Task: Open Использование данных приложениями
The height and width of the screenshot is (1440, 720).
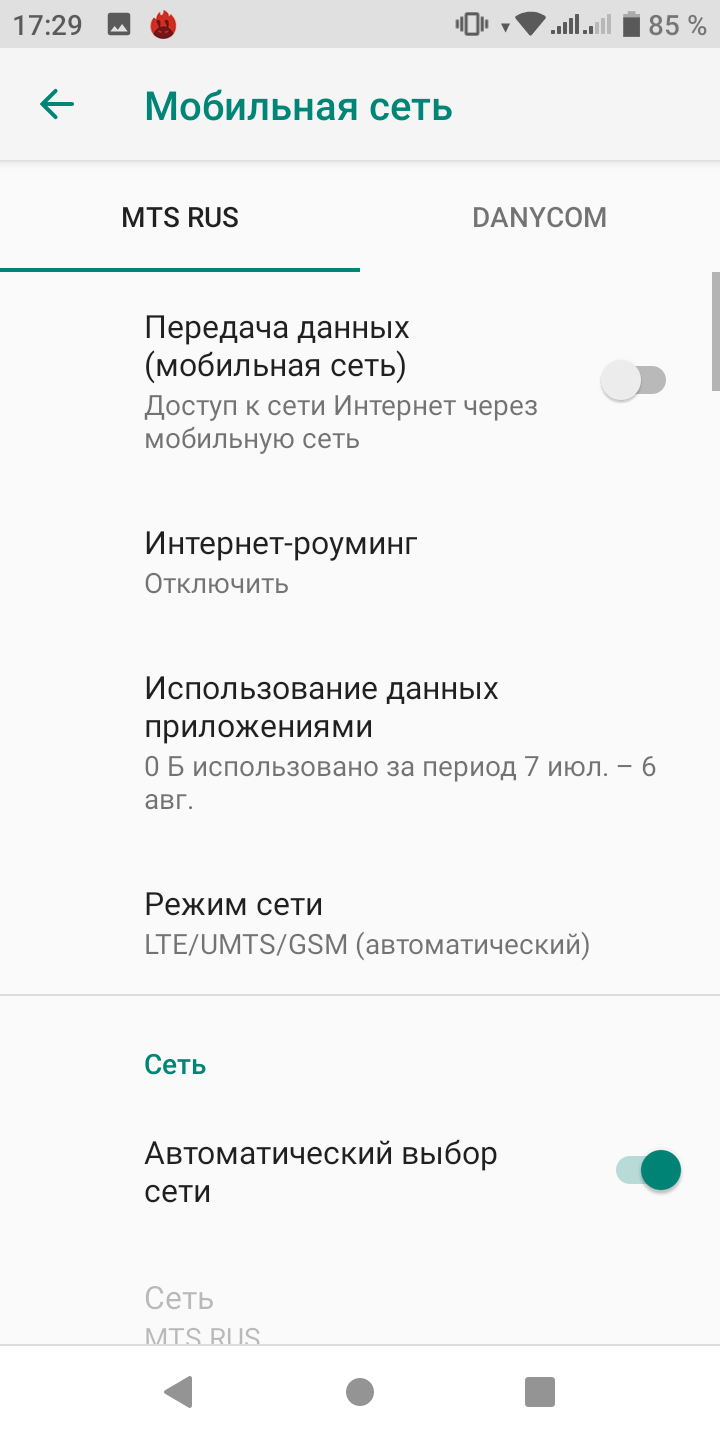Action: pyautogui.click(x=360, y=742)
